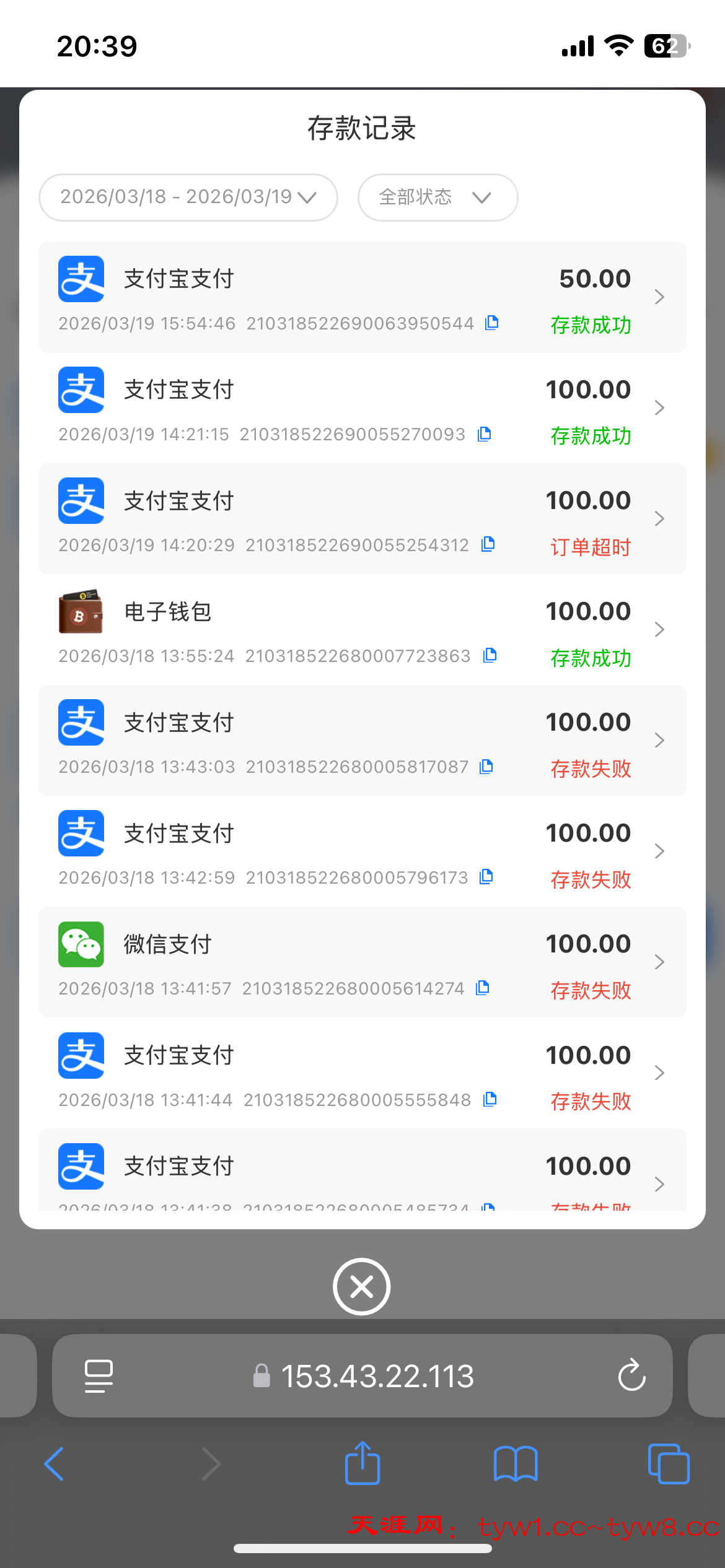
Task: Open the 50.00 支付宝支付 deposit record
Action: point(362,297)
